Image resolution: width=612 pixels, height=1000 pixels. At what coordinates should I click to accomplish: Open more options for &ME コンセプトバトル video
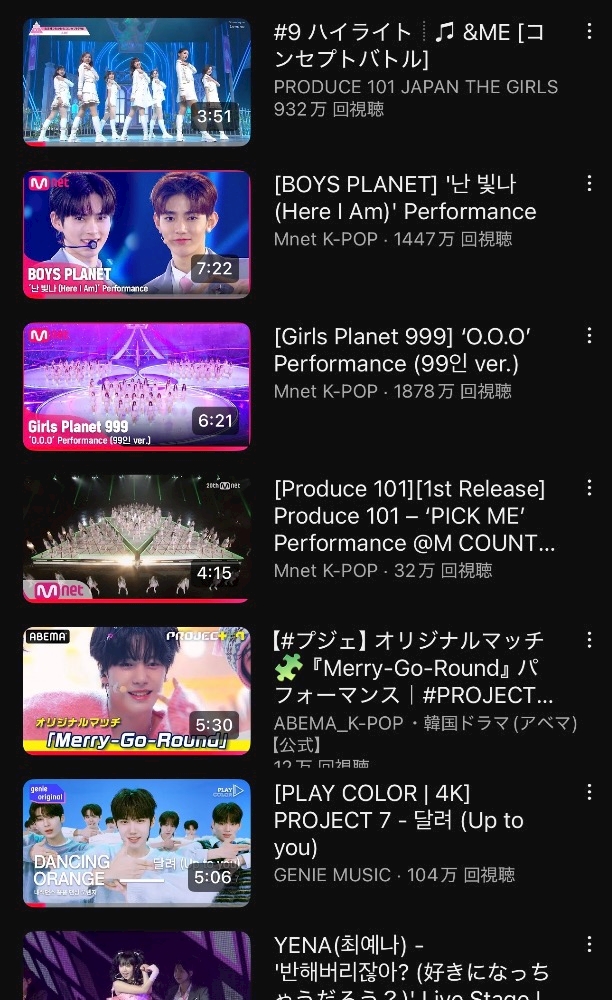[589, 31]
